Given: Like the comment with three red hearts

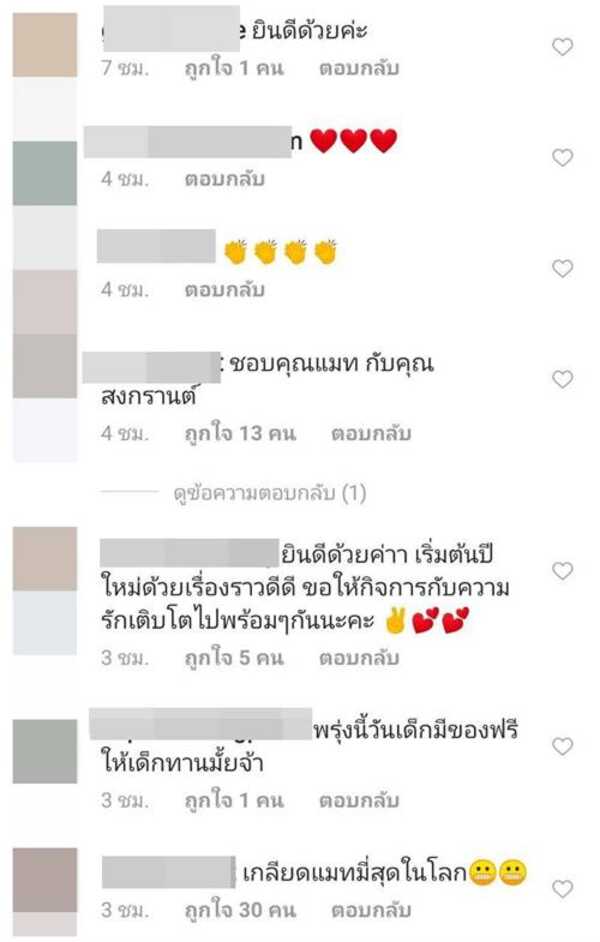Looking at the screenshot, I should click(563, 157).
